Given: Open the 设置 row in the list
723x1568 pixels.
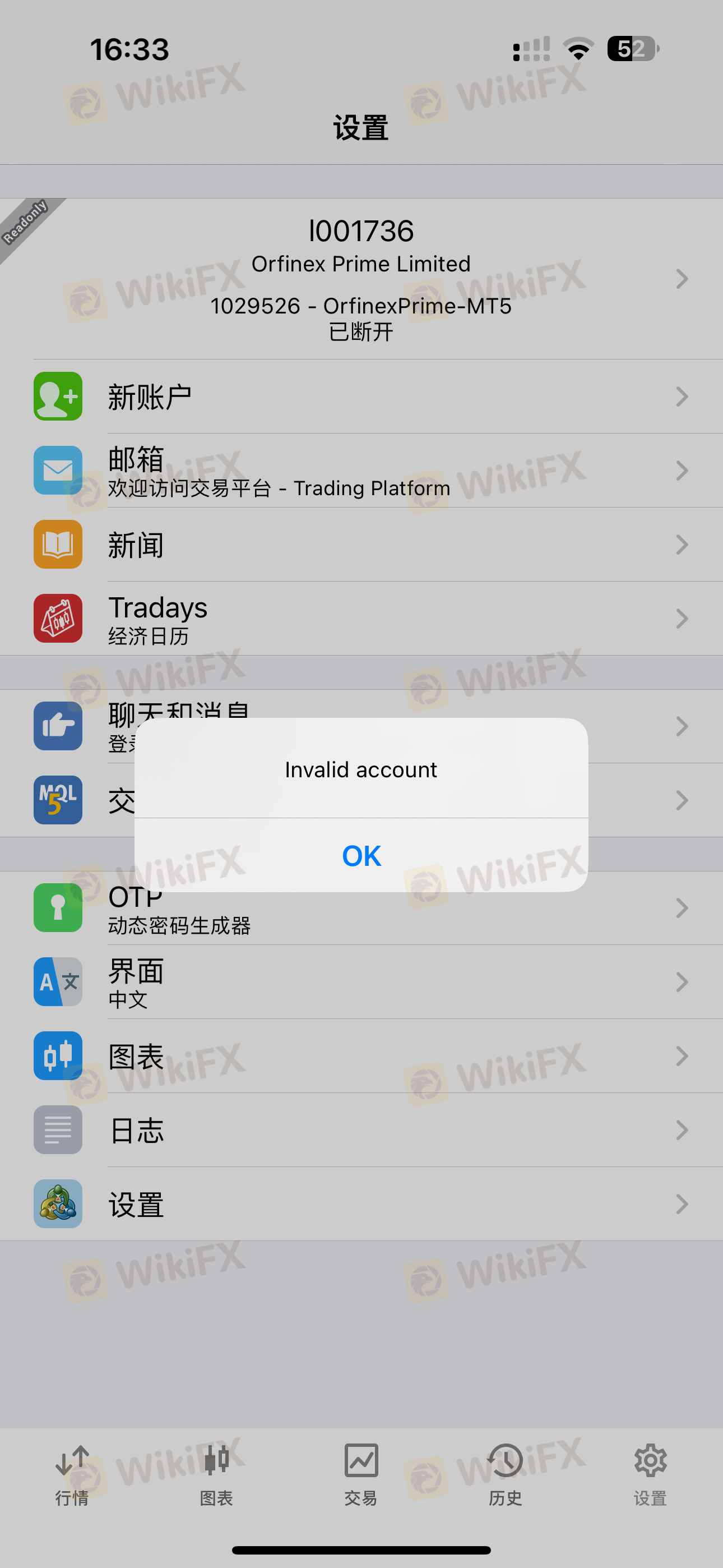Looking at the screenshot, I should tap(361, 1203).
